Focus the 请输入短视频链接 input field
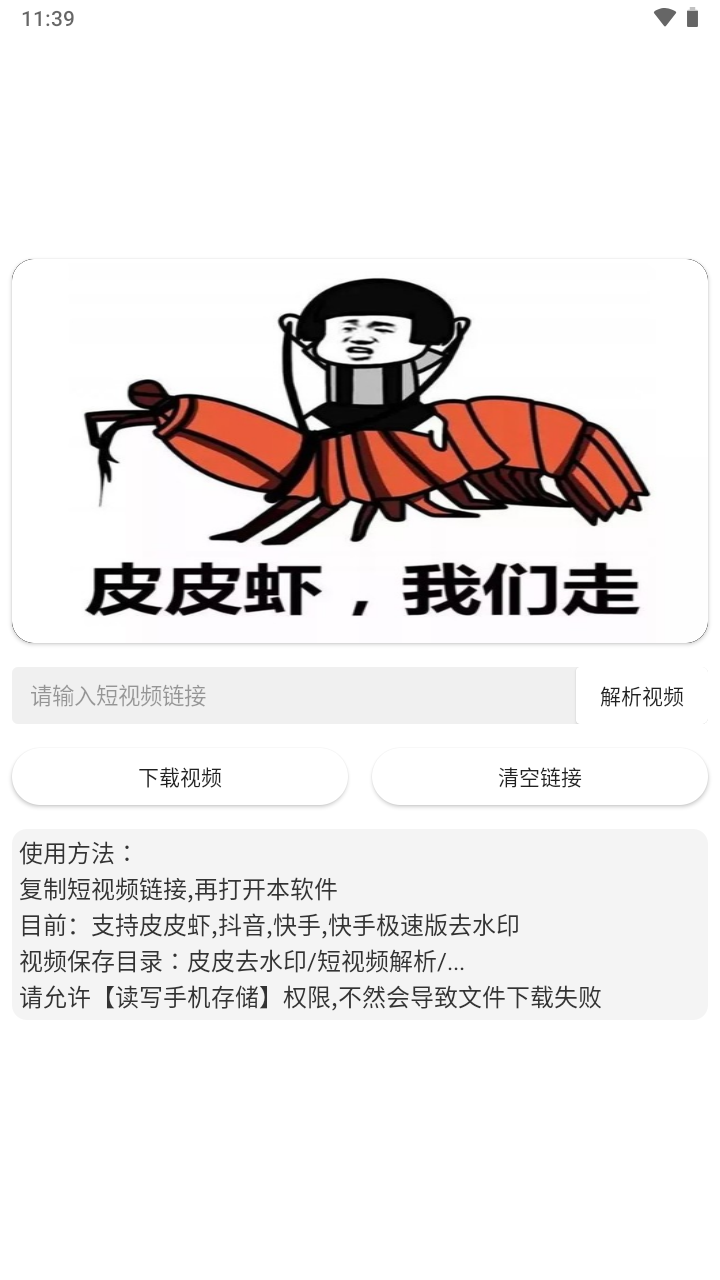Image resolution: width=720 pixels, height=1280 pixels. tap(290, 695)
